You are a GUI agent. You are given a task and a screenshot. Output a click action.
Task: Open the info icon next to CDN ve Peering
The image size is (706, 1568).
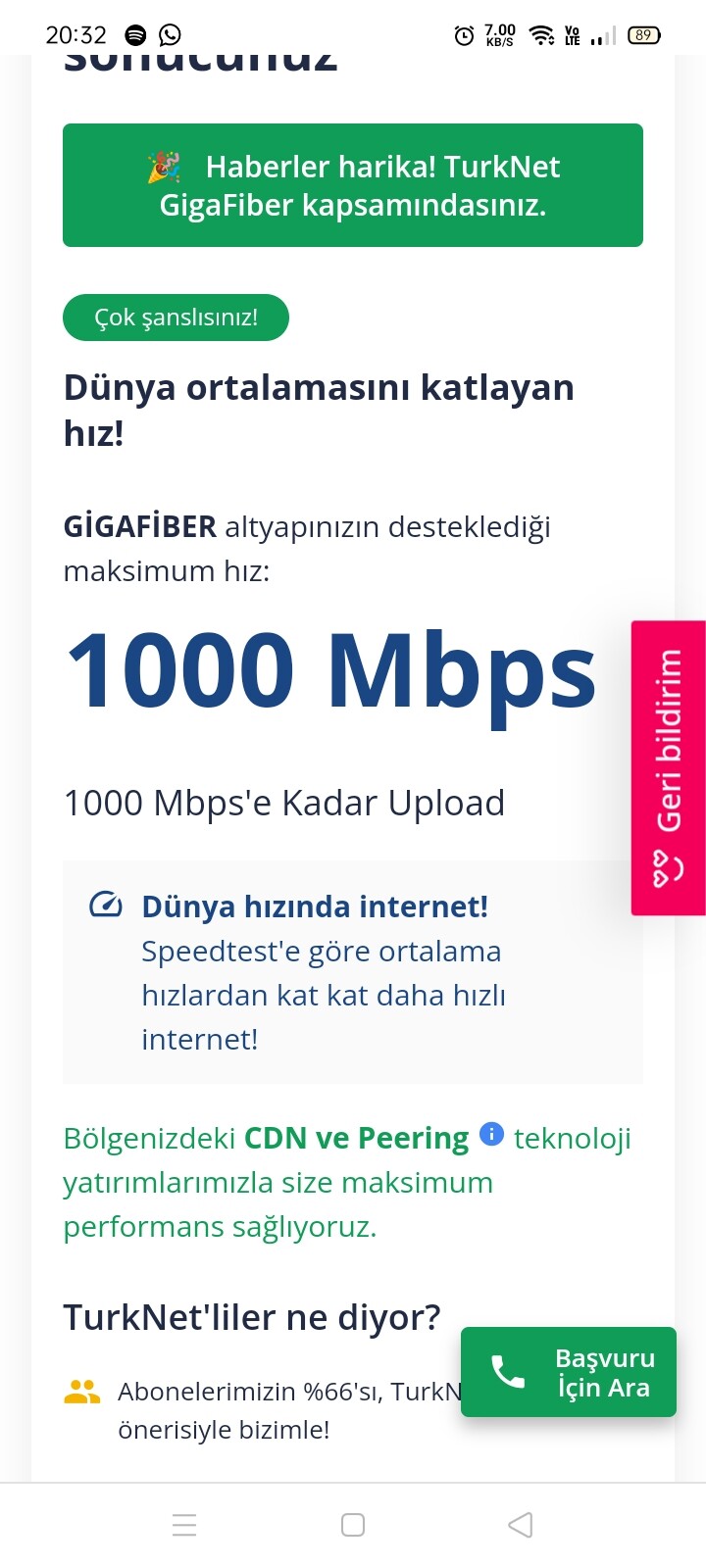[x=491, y=1135]
